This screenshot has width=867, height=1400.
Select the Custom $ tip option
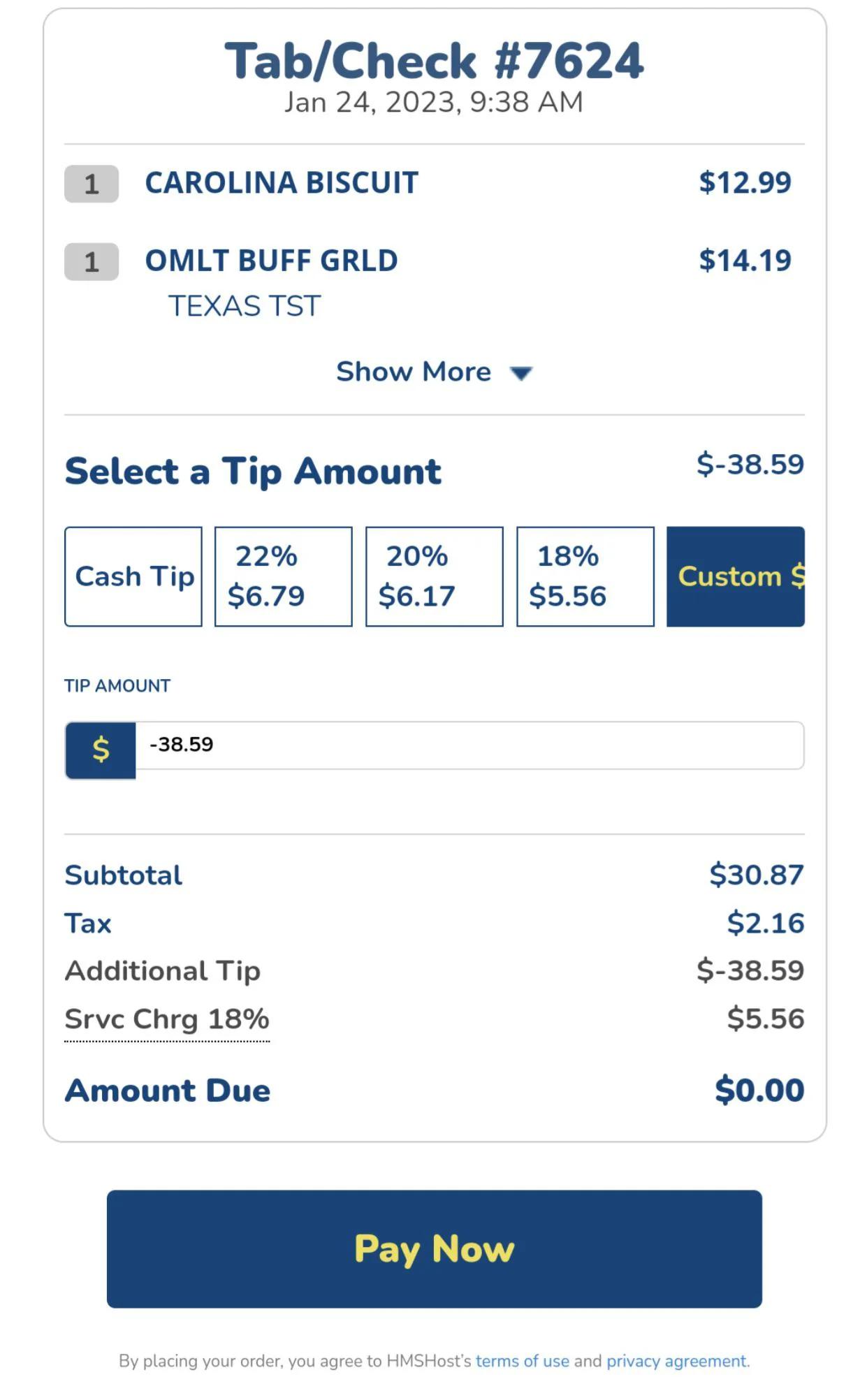point(735,576)
